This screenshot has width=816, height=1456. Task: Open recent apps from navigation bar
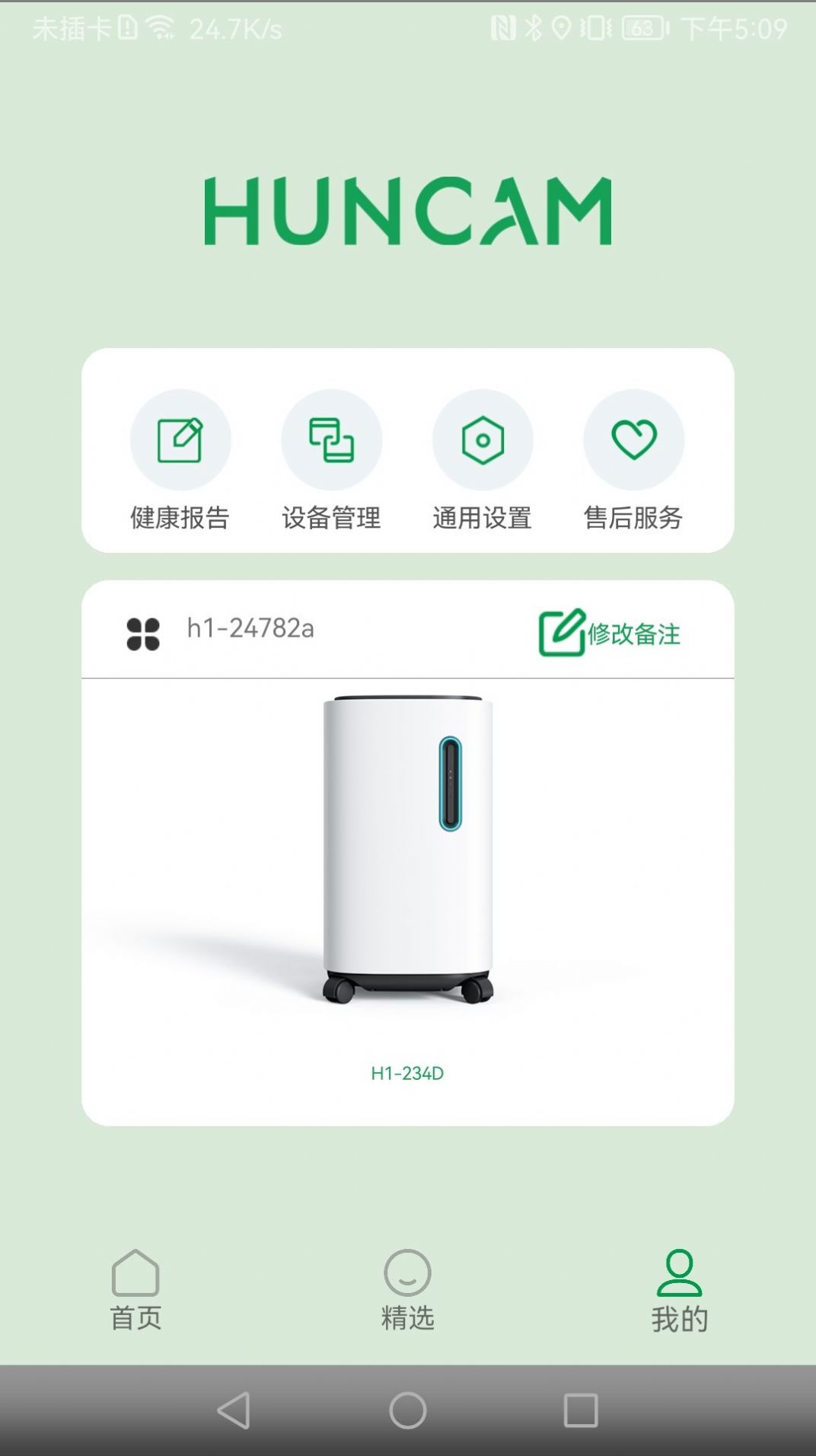pos(581,1410)
